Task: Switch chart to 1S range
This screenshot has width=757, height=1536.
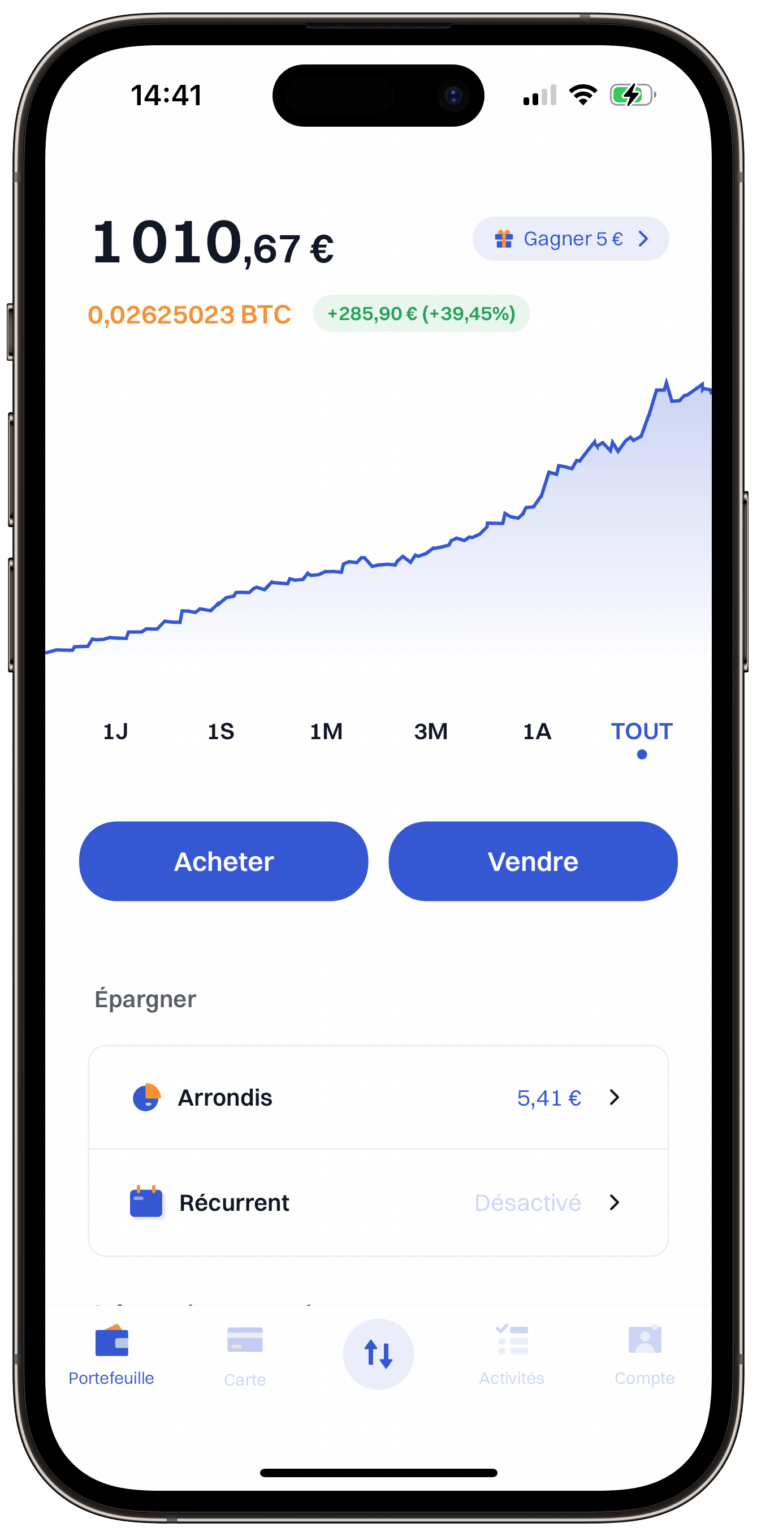Action: [220, 731]
